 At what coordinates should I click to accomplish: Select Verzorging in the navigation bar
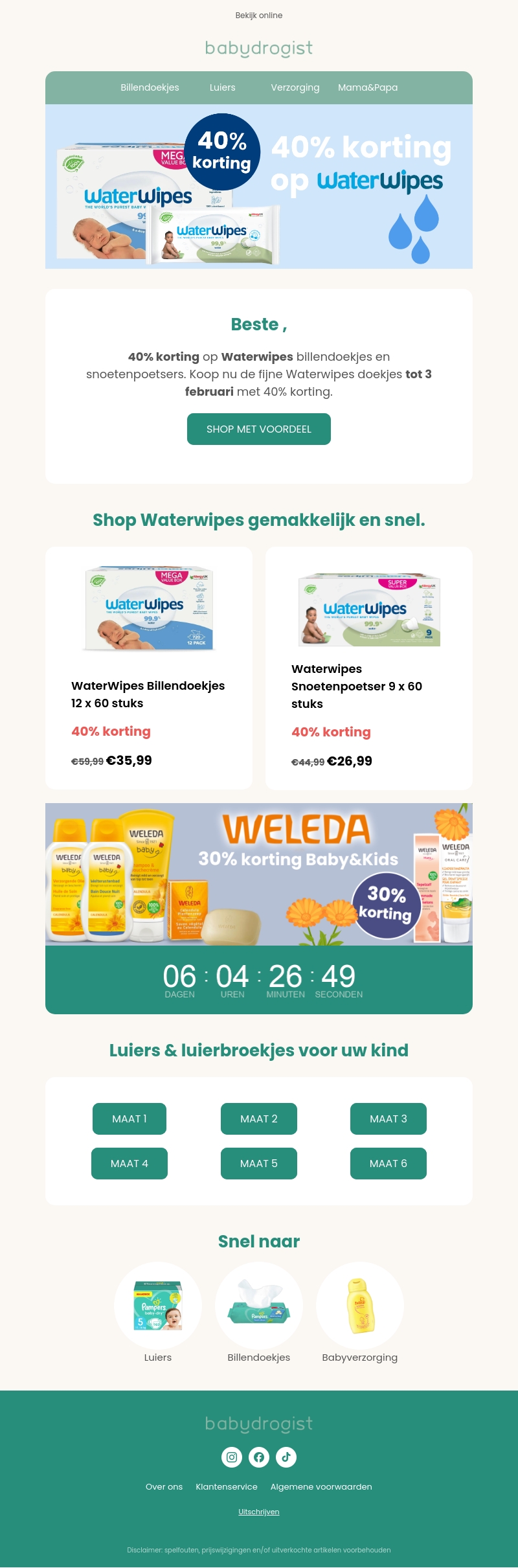click(295, 87)
